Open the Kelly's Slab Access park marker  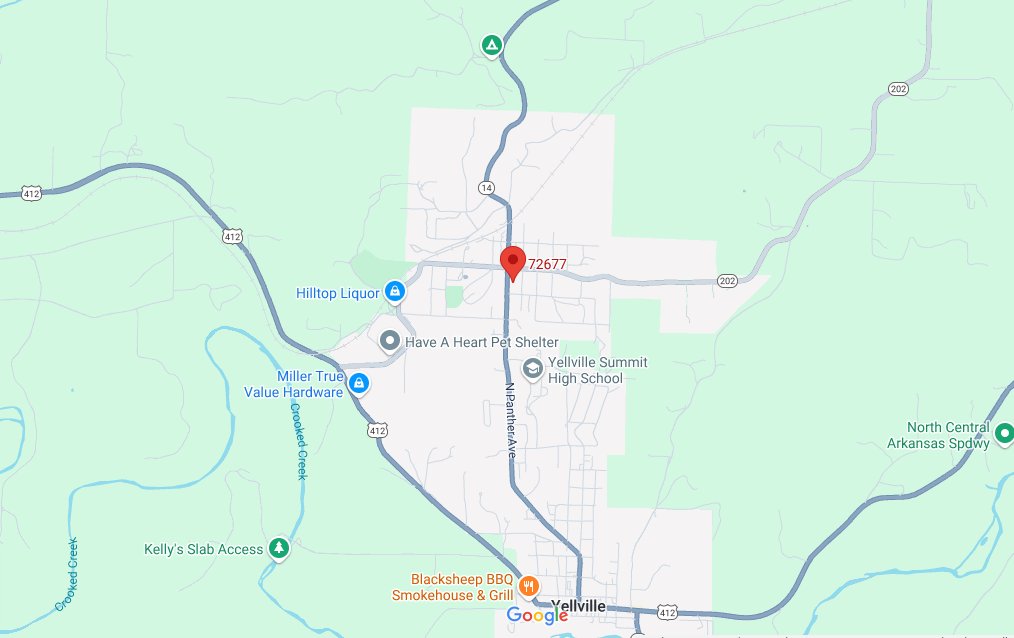[x=280, y=548]
